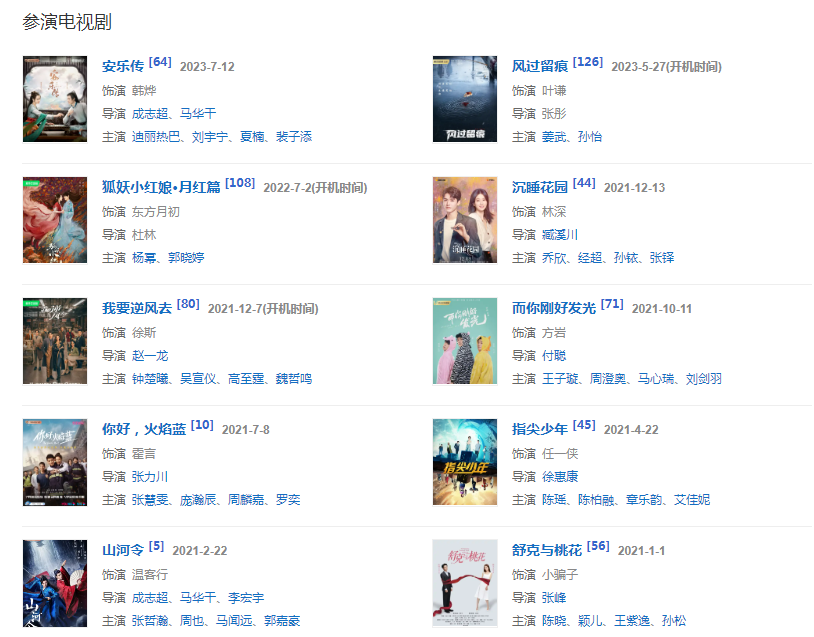Open the 安乐传 drama title link
814x637 pixels.
tap(123, 67)
